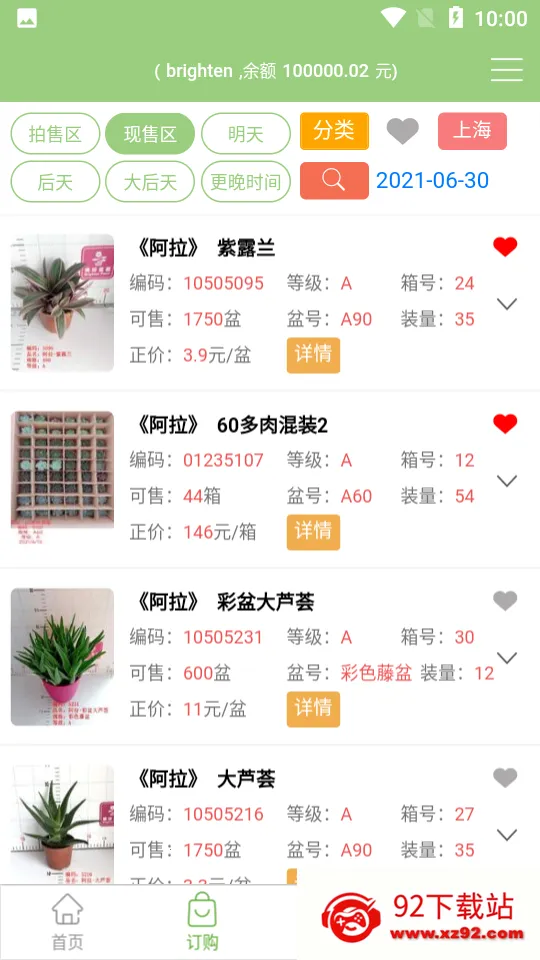
Task: Open the 60多肉混装2 product image
Action: (x=62, y=479)
